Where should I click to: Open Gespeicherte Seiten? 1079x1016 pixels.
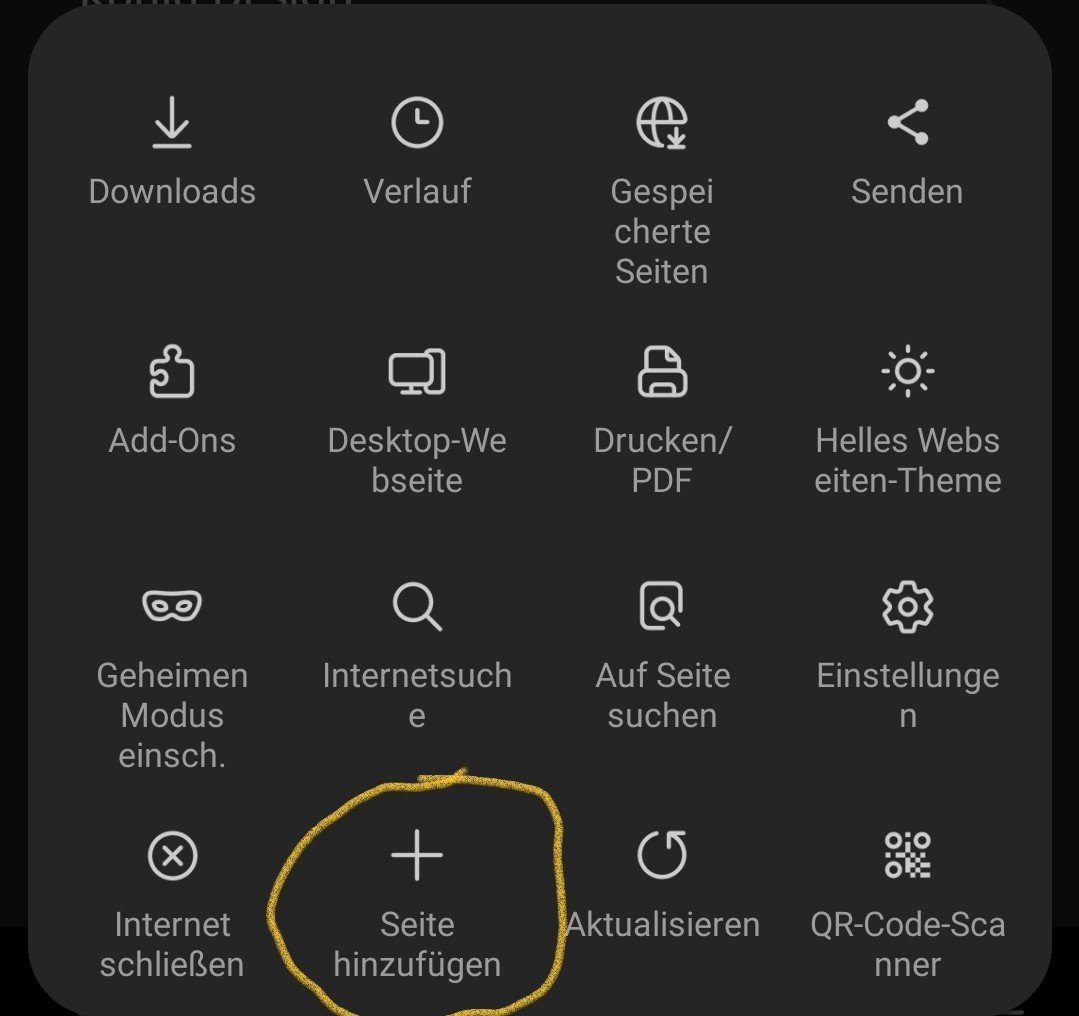coord(662,190)
